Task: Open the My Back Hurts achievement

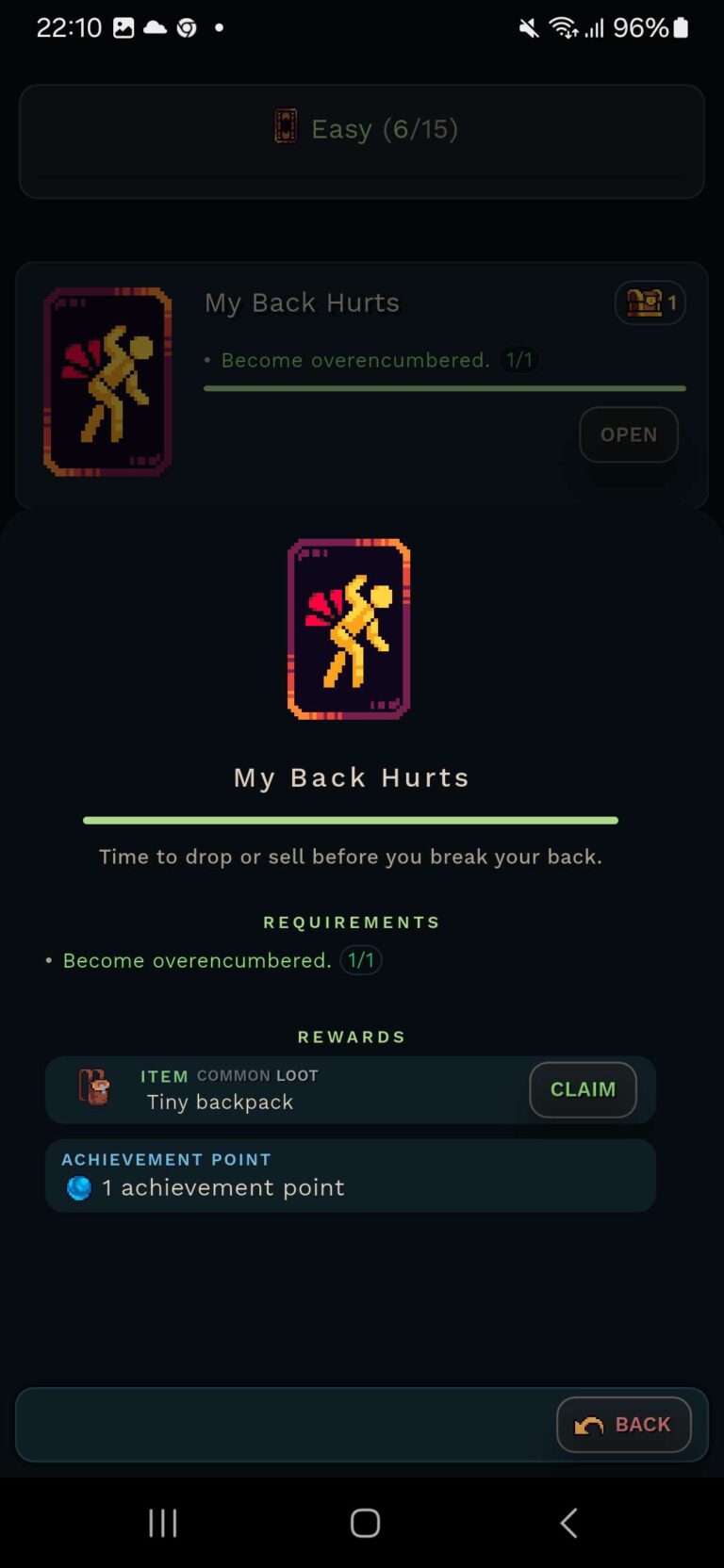Action: coord(628,434)
